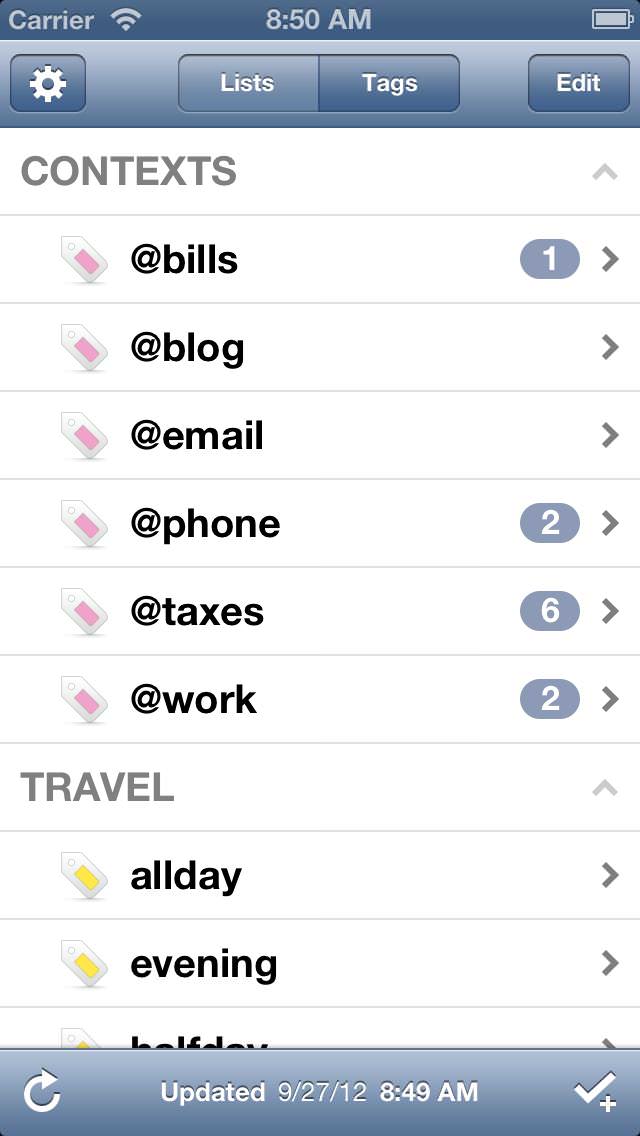Open the @phone tag

320,523
